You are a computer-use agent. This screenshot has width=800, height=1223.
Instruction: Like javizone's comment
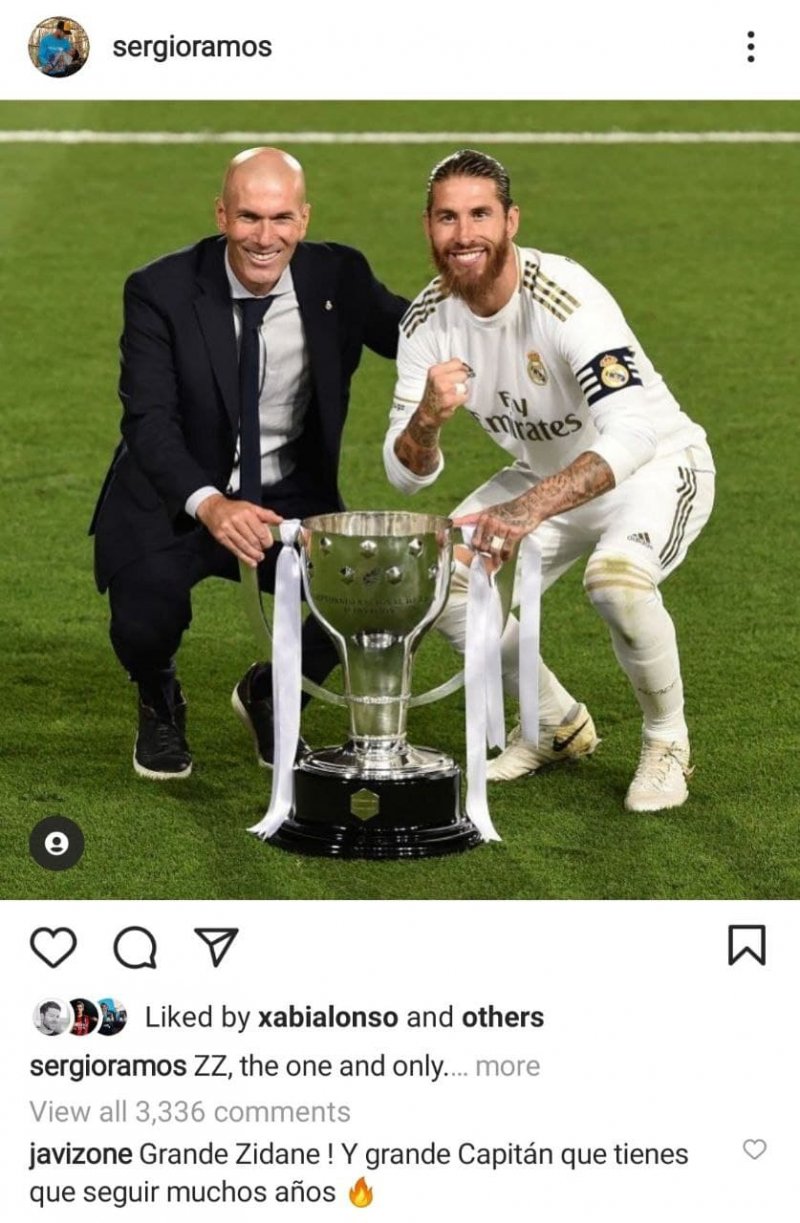coord(755,1150)
